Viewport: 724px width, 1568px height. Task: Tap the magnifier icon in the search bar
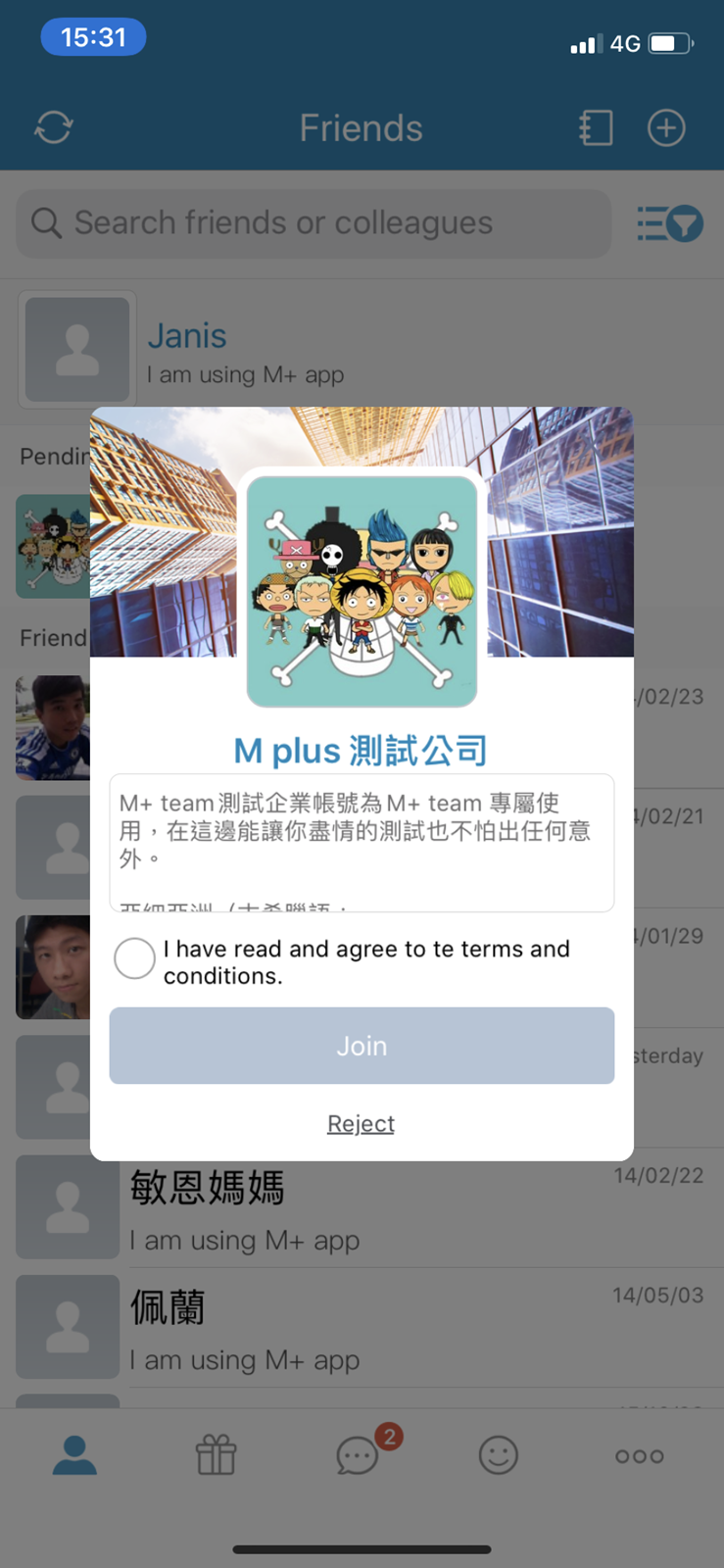pyautogui.click(x=46, y=223)
